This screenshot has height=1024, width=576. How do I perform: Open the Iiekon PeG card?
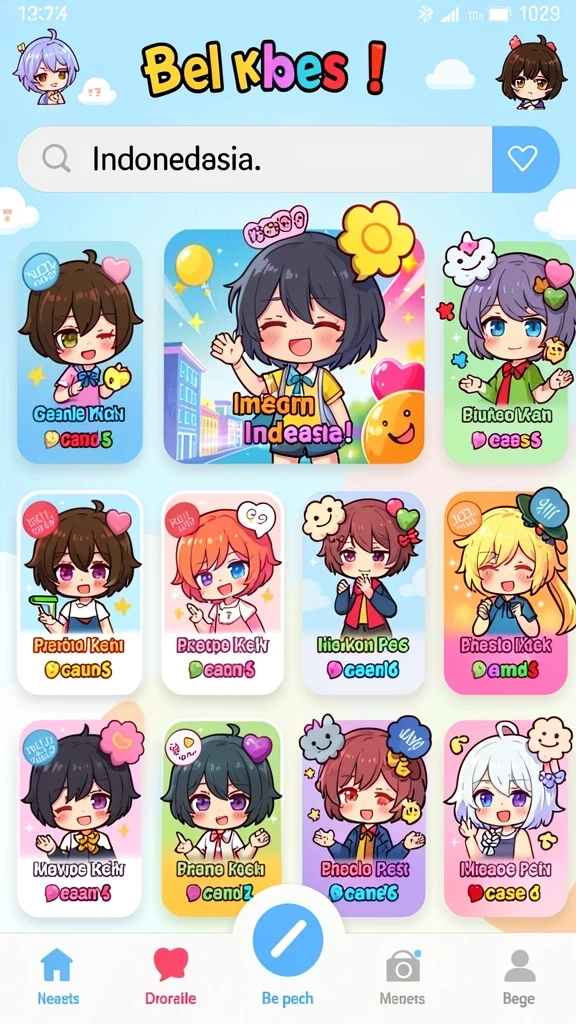(364, 593)
